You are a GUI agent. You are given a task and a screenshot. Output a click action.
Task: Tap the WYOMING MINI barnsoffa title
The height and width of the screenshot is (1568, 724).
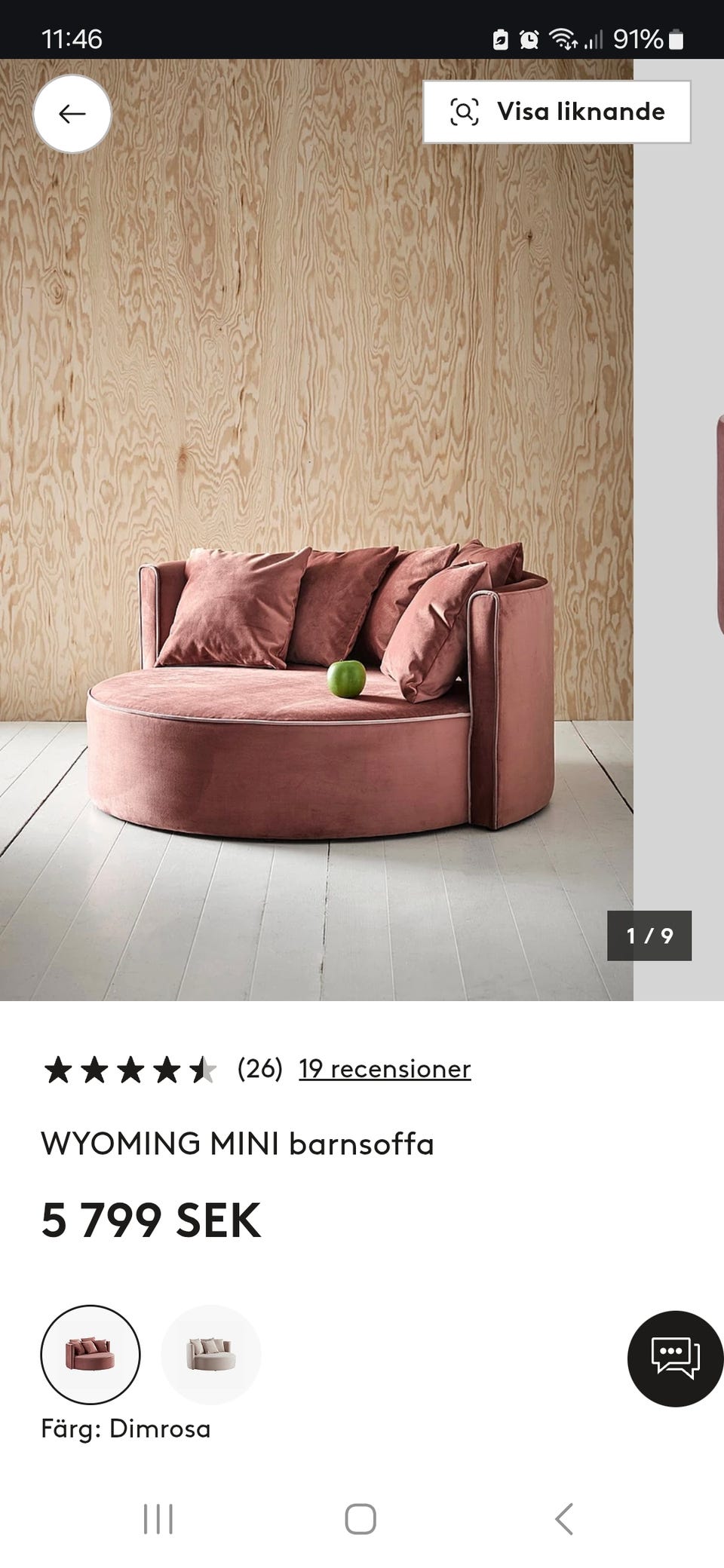click(x=238, y=1143)
